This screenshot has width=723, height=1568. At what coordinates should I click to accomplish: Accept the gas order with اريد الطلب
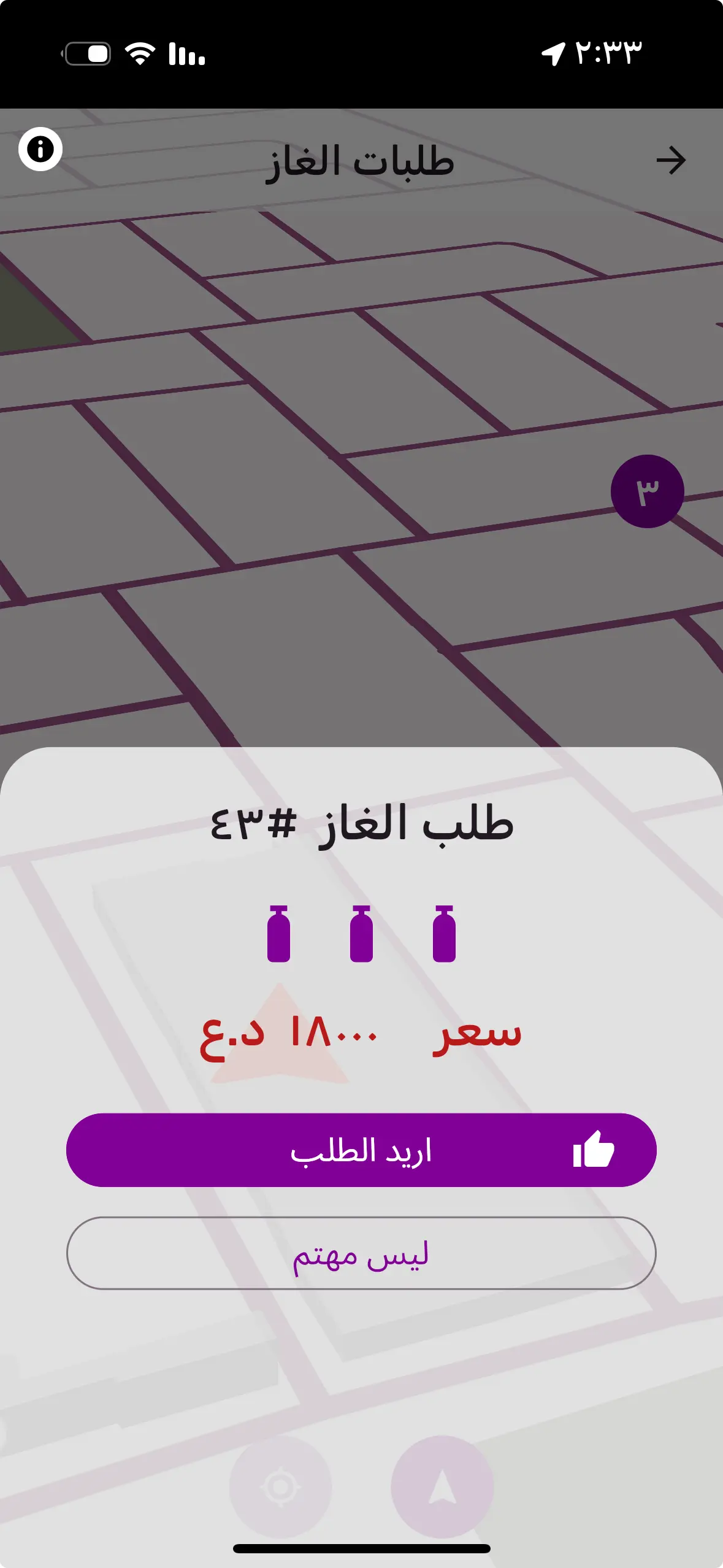(x=361, y=1150)
